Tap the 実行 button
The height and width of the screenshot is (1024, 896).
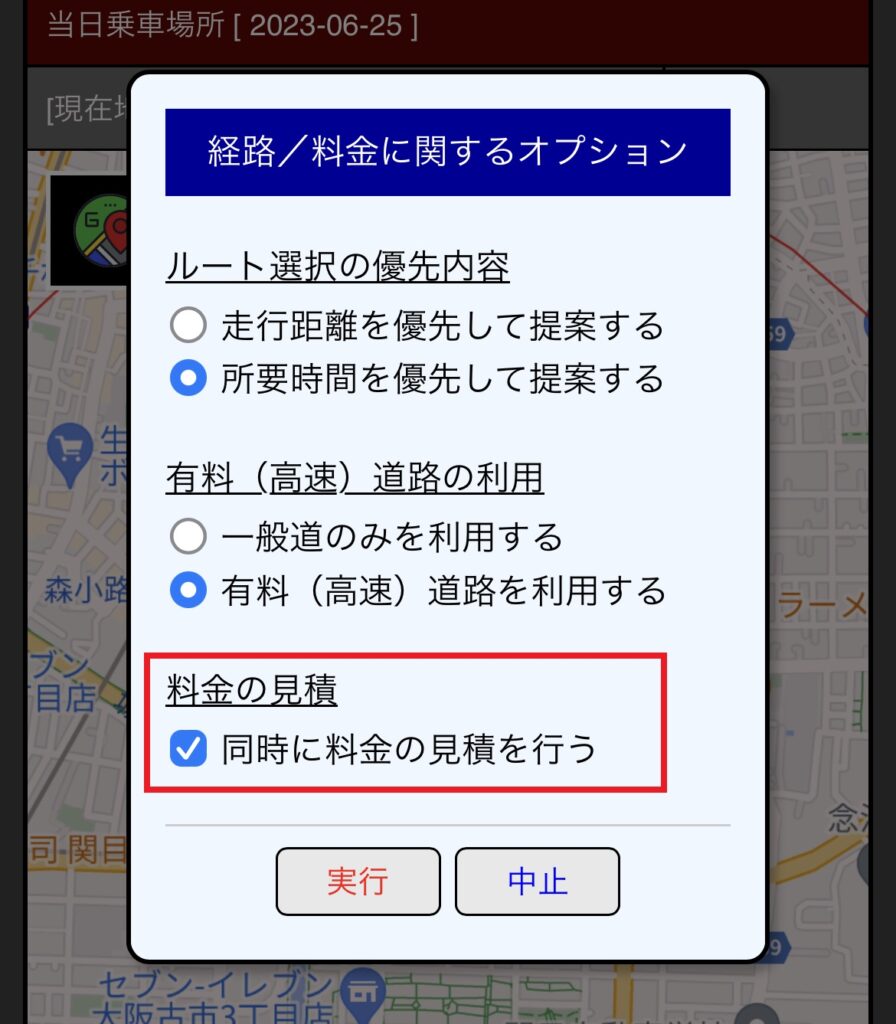coord(358,881)
